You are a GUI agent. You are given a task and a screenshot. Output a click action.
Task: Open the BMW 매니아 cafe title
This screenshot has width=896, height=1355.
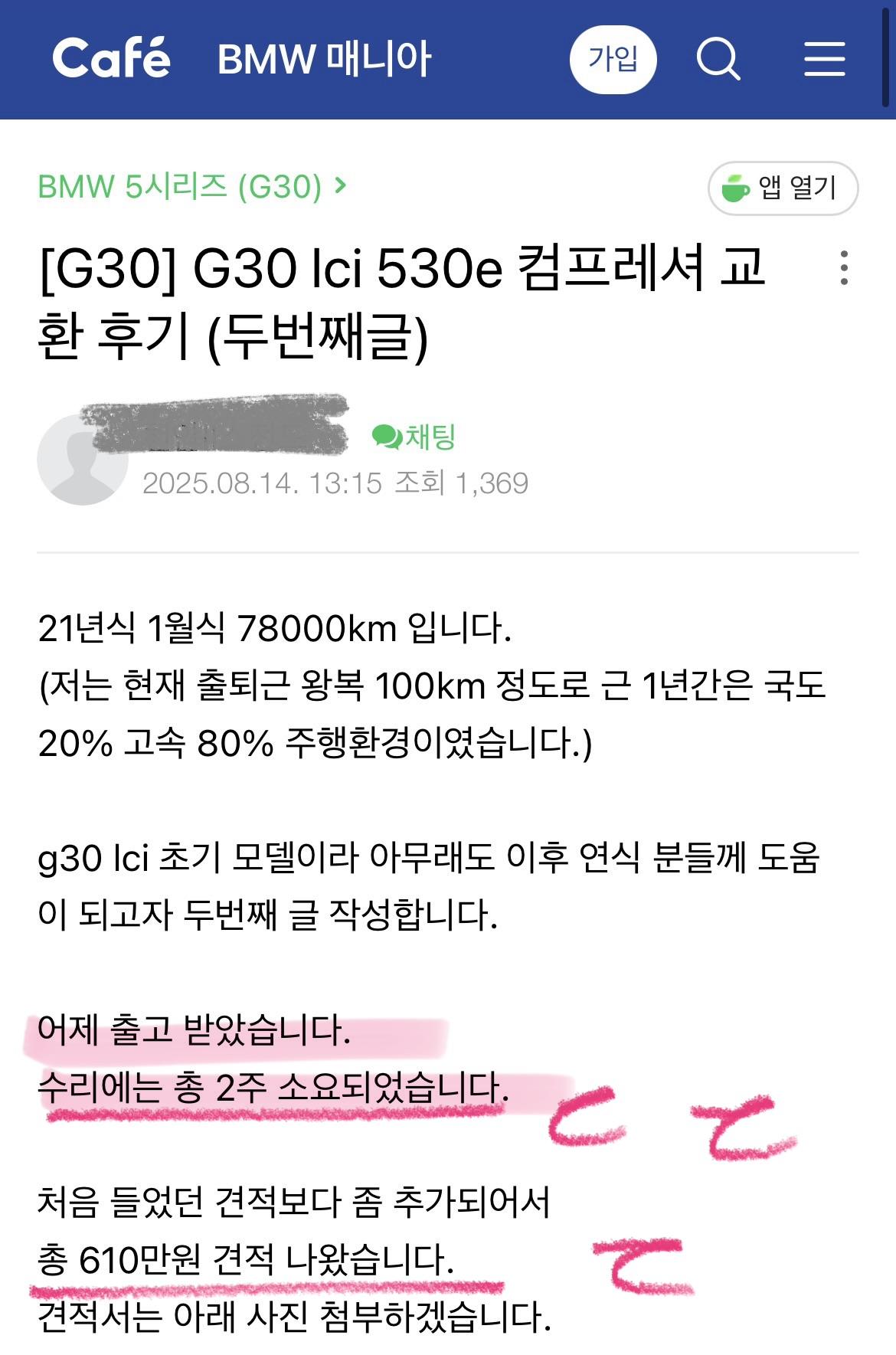tap(324, 60)
